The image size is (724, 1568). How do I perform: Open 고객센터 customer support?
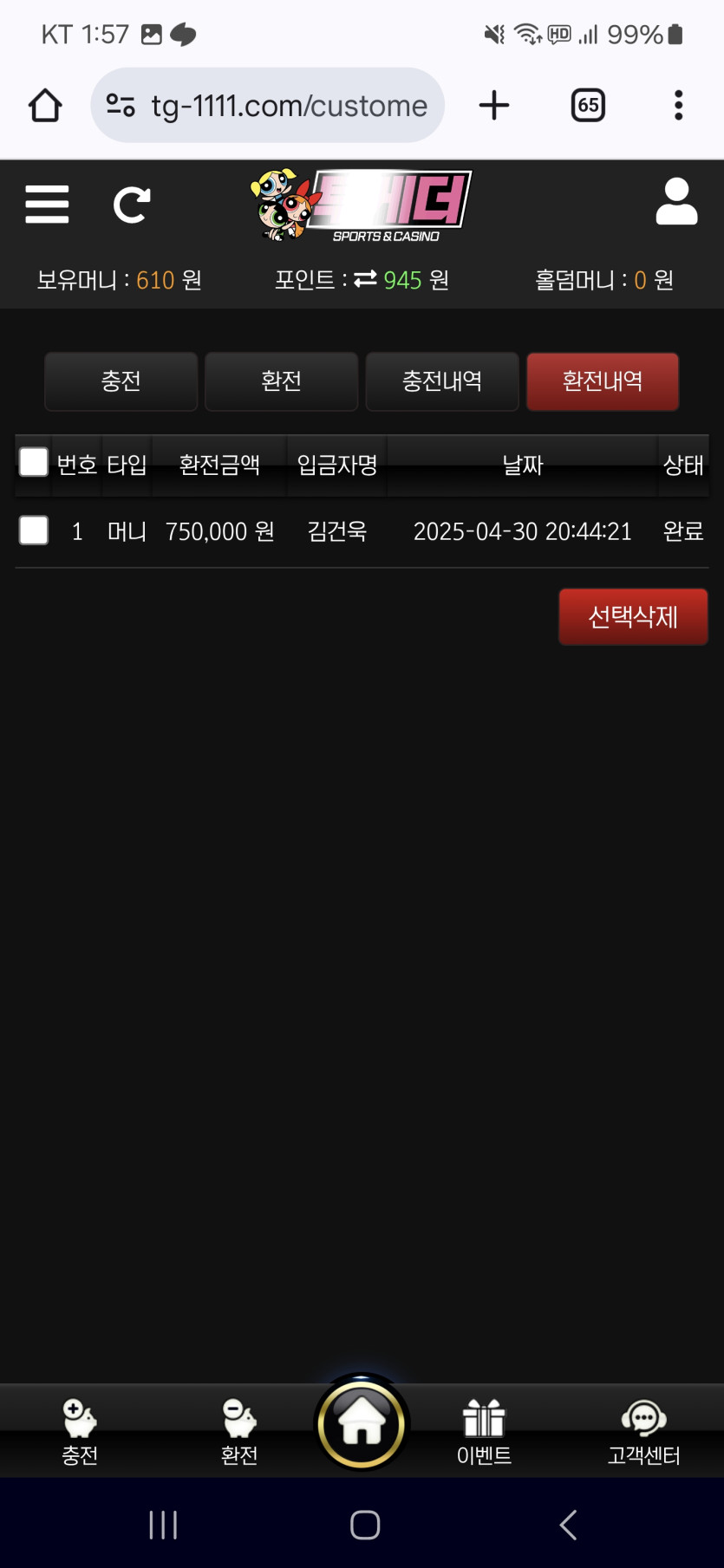point(643,1432)
